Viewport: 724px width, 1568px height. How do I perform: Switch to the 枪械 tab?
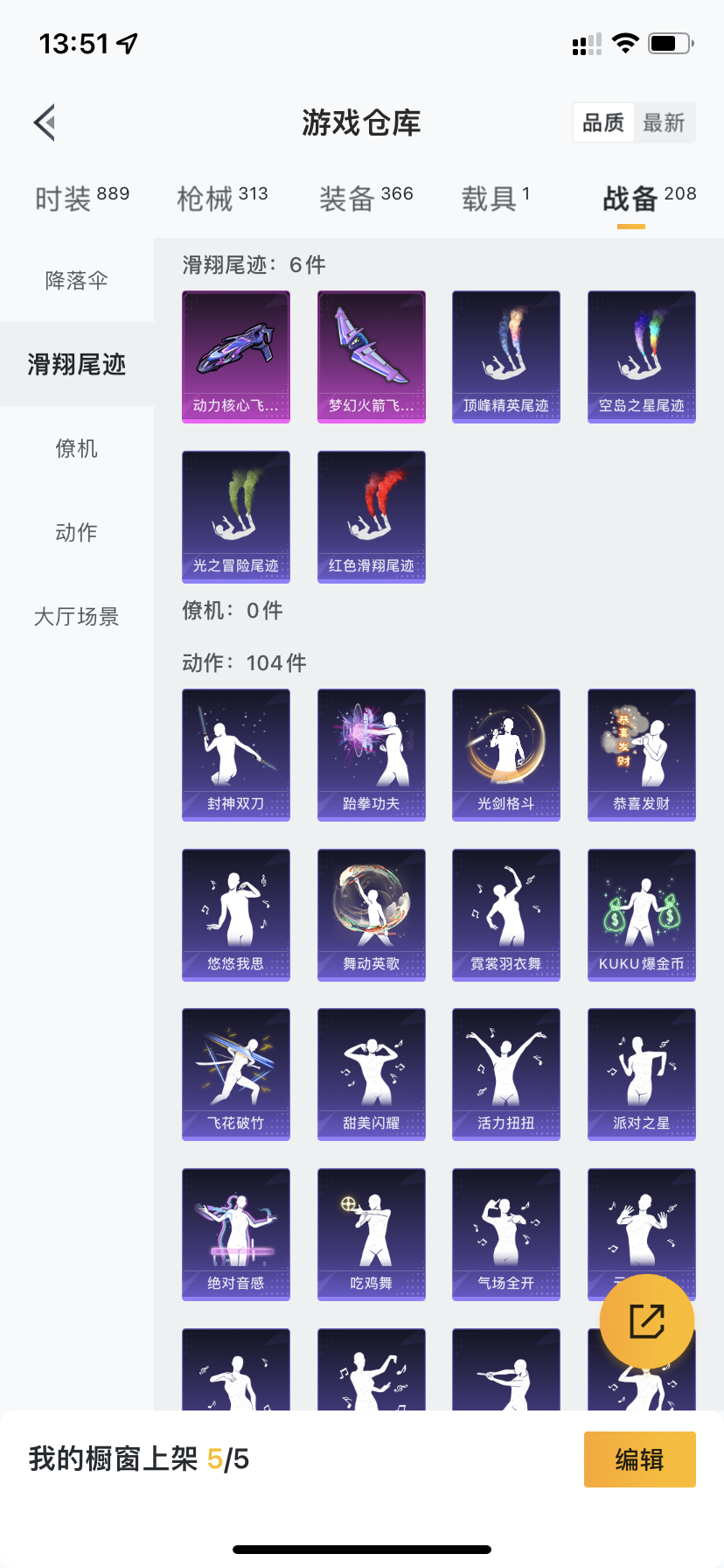tap(222, 199)
